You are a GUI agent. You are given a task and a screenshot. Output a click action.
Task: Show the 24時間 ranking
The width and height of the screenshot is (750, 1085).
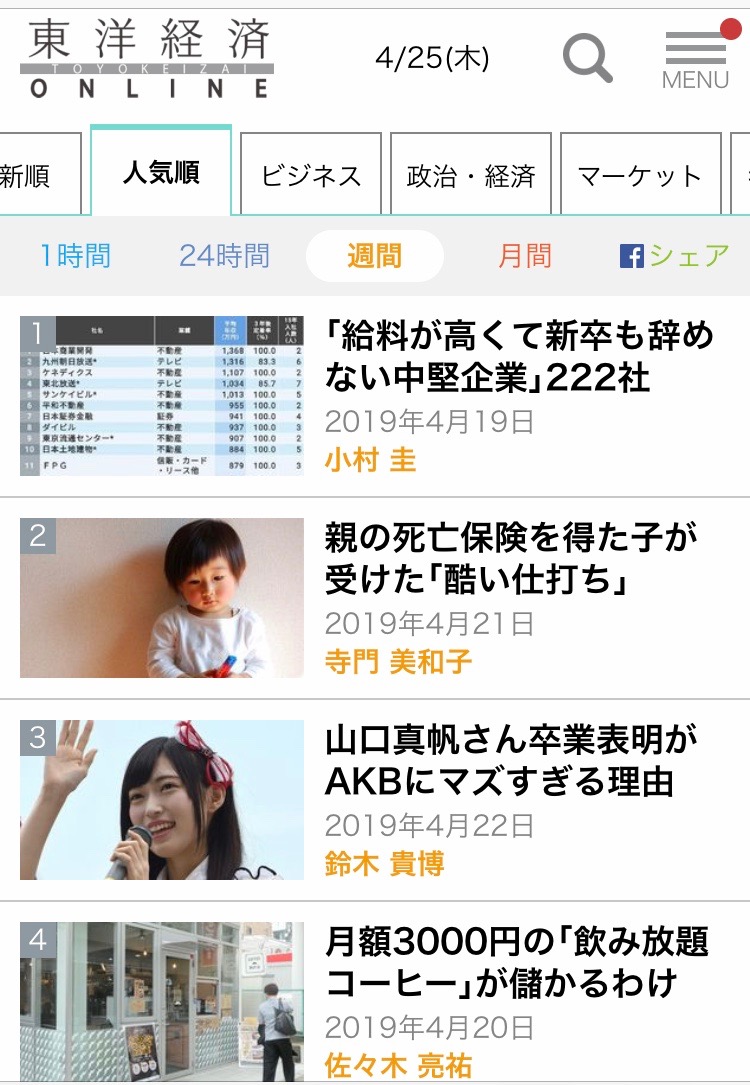[x=224, y=256]
